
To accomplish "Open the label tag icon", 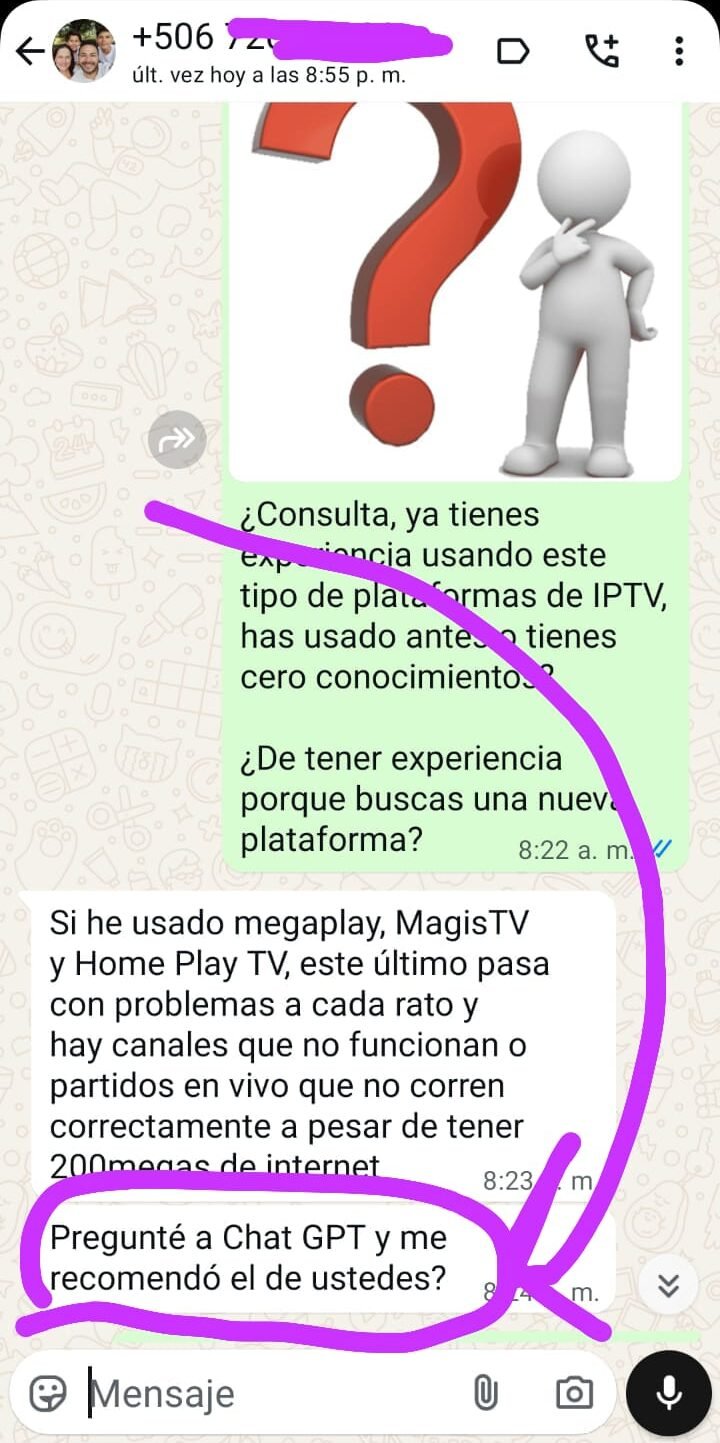I will click(x=513, y=51).
